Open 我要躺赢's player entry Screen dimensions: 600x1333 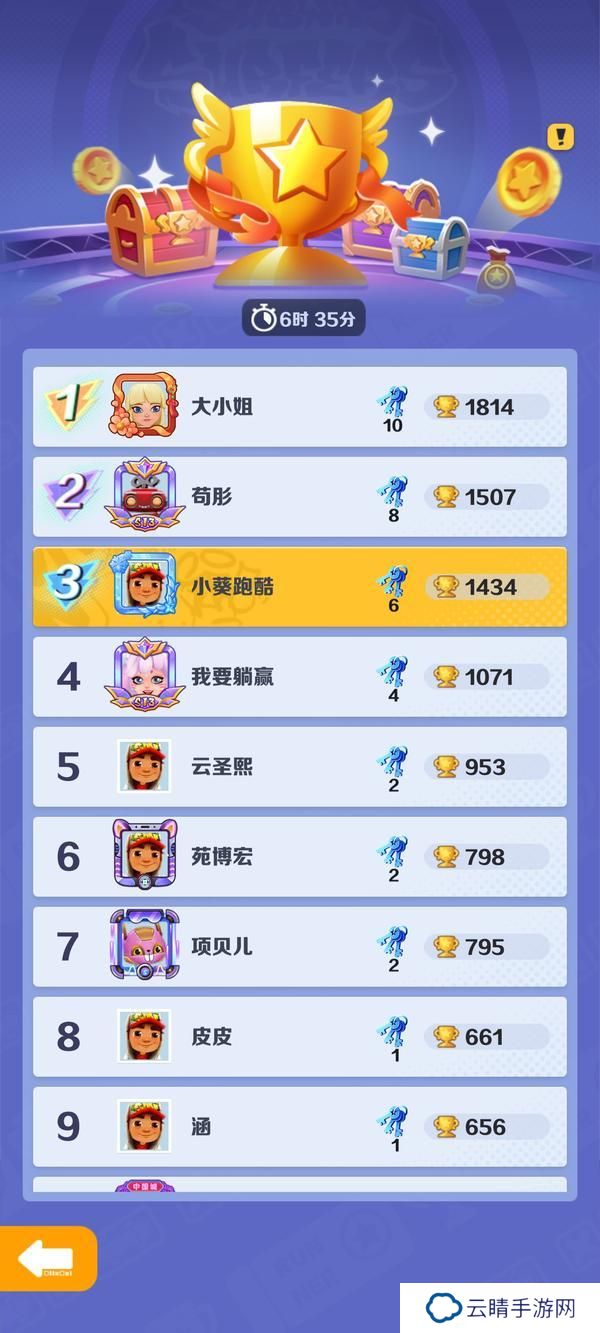pyautogui.click(x=300, y=676)
